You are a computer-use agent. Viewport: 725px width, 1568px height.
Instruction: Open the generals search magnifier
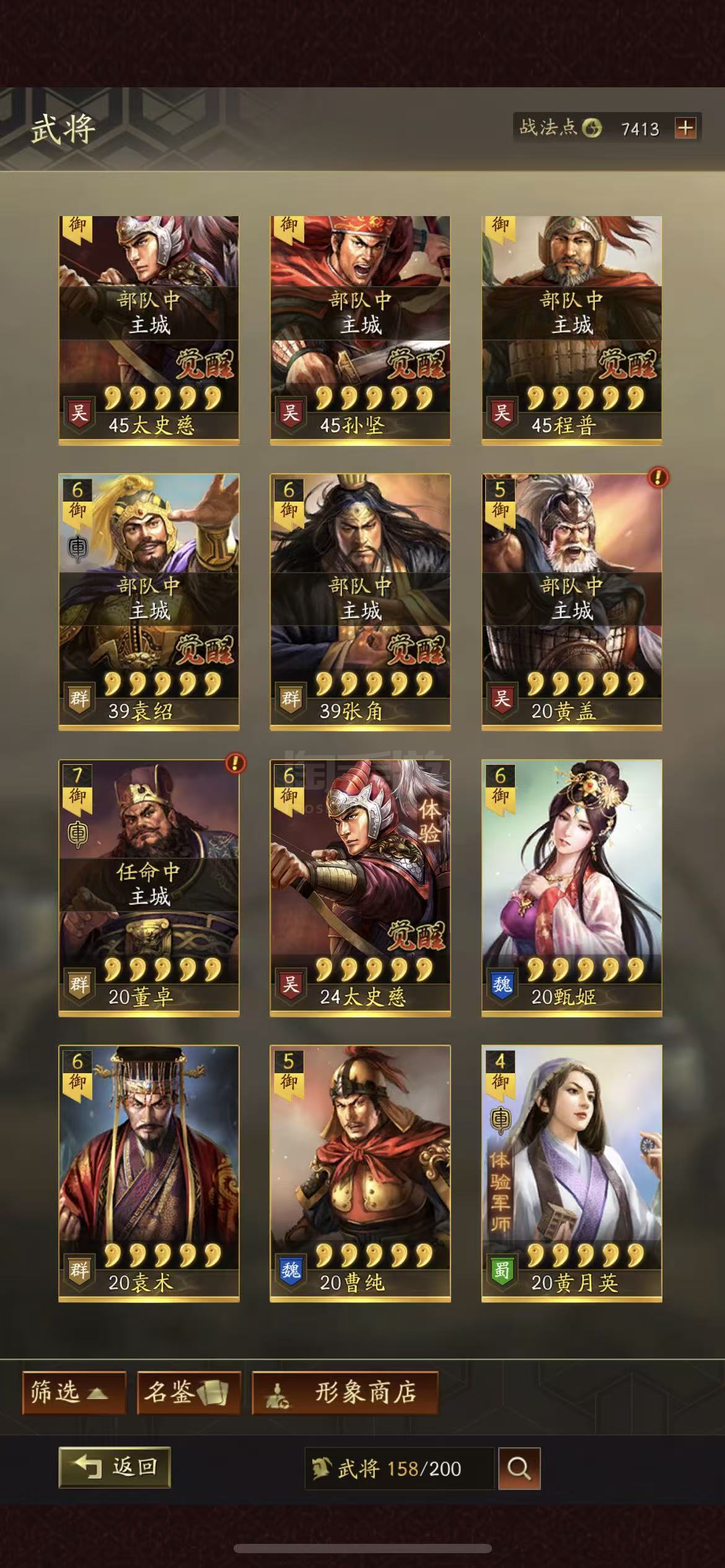[x=519, y=1468]
